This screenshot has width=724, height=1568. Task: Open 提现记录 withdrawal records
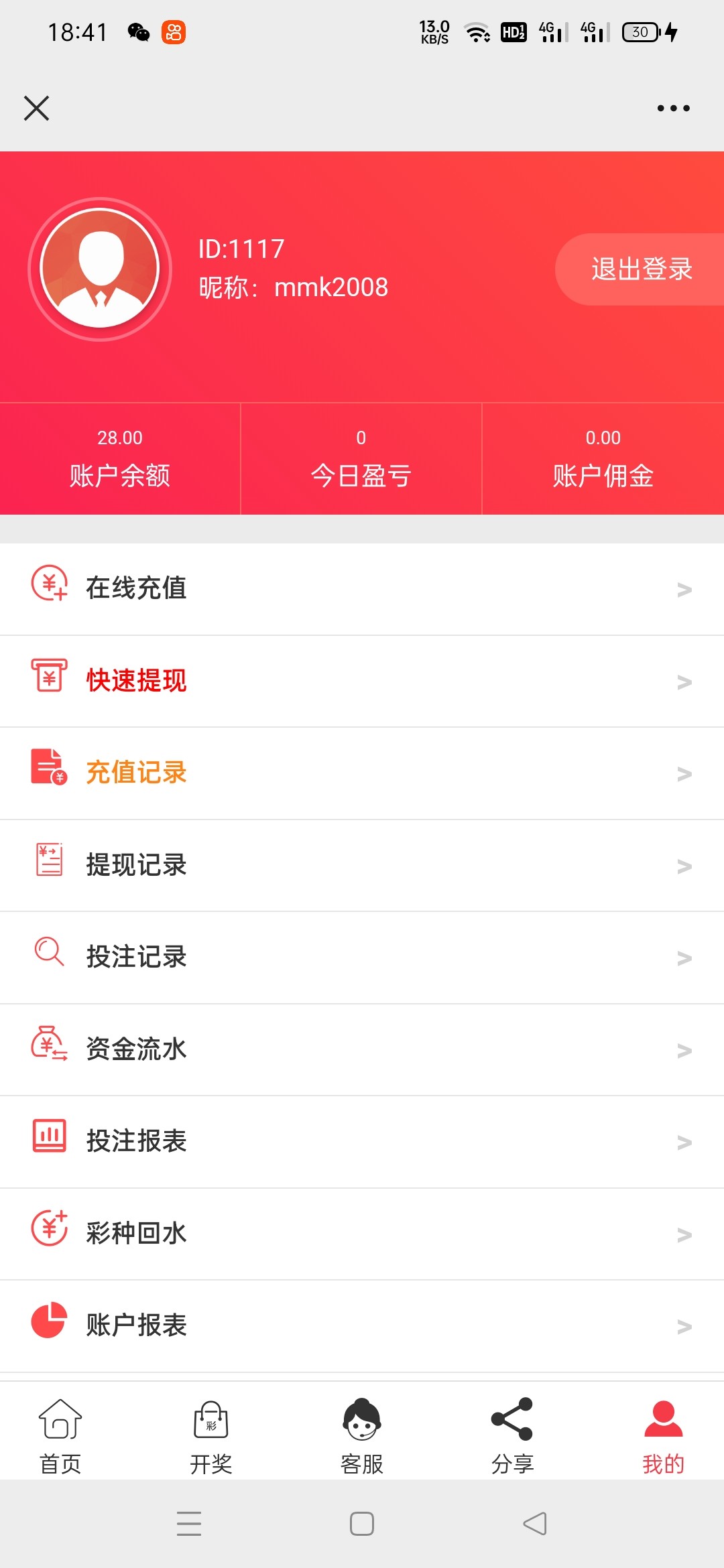(x=362, y=865)
